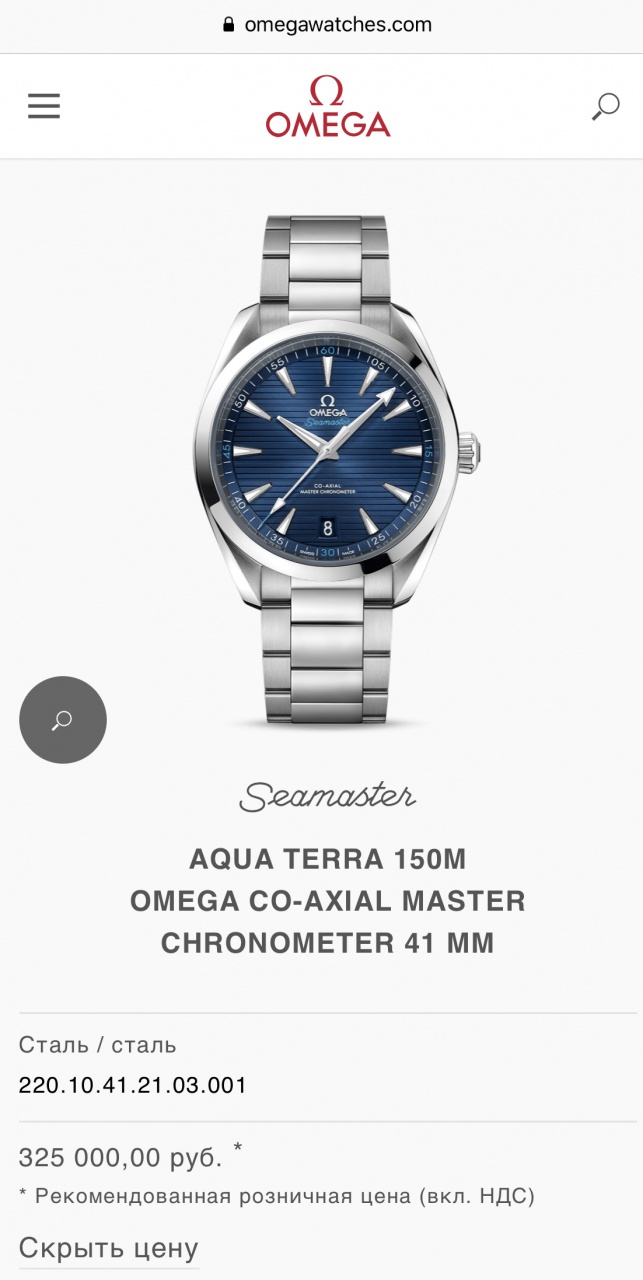The height and width of the screenshot is (1280, 643).
Task: Go to the Omega home page via logo
Action: click(x=327, y=107)
